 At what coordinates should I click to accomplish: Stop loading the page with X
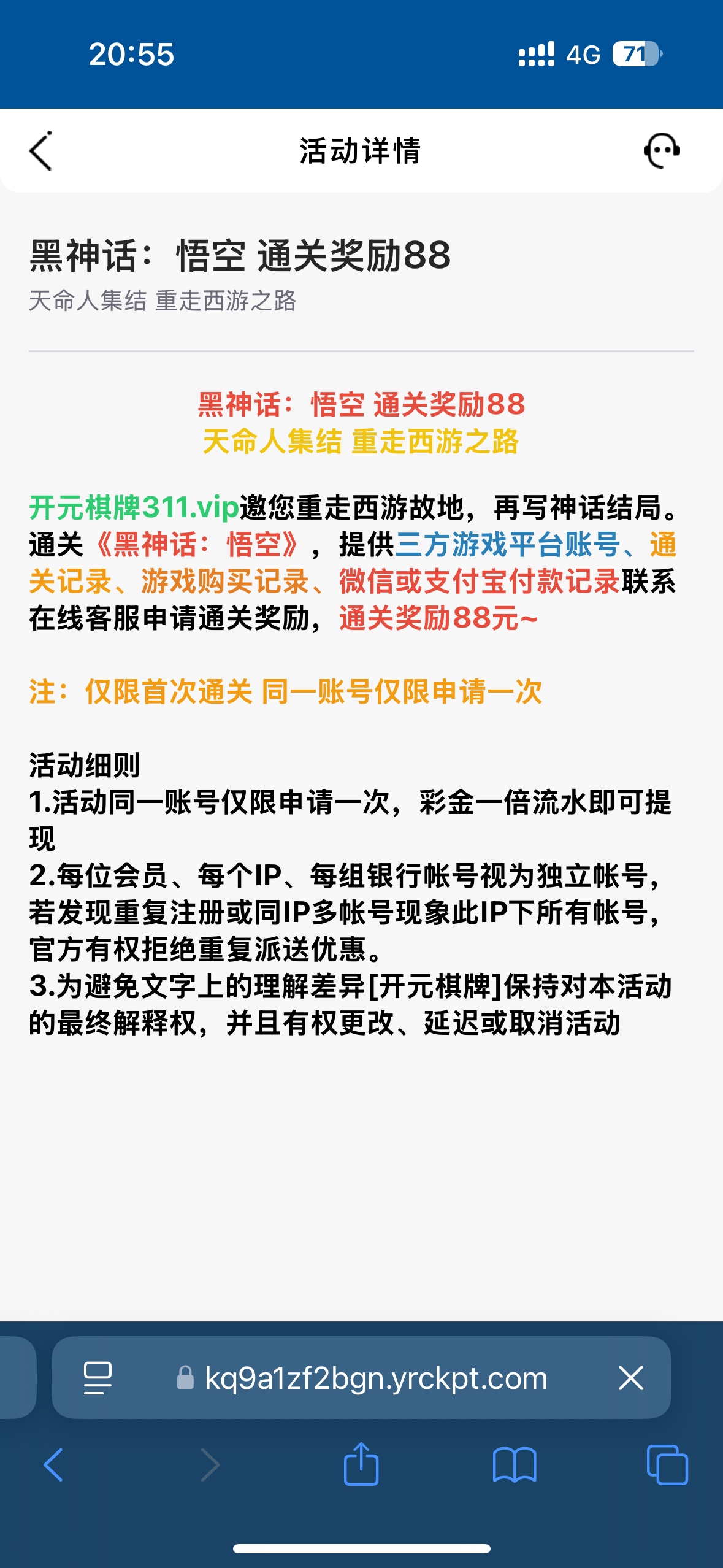tap(630, 1378)
